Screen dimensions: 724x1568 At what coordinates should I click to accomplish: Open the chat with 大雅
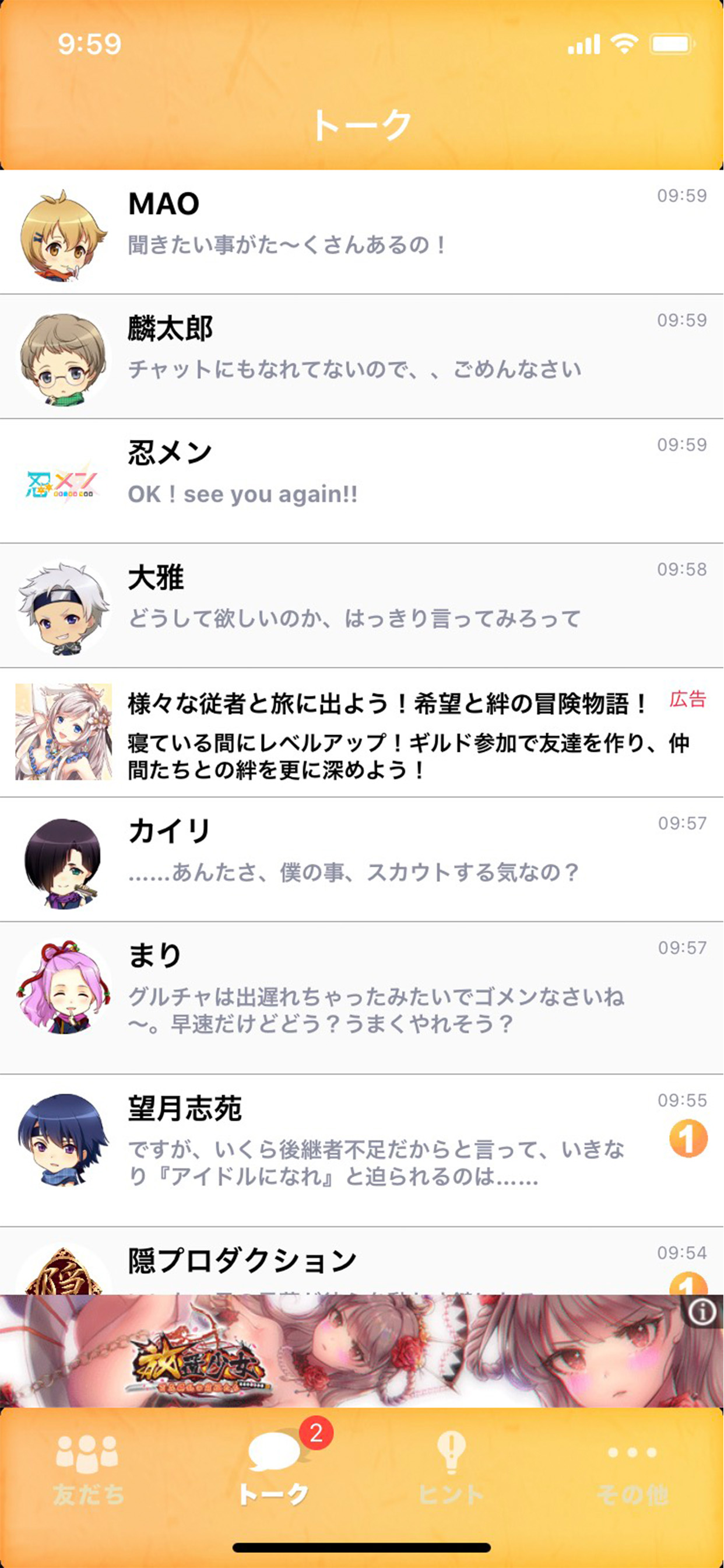point(361,606)
